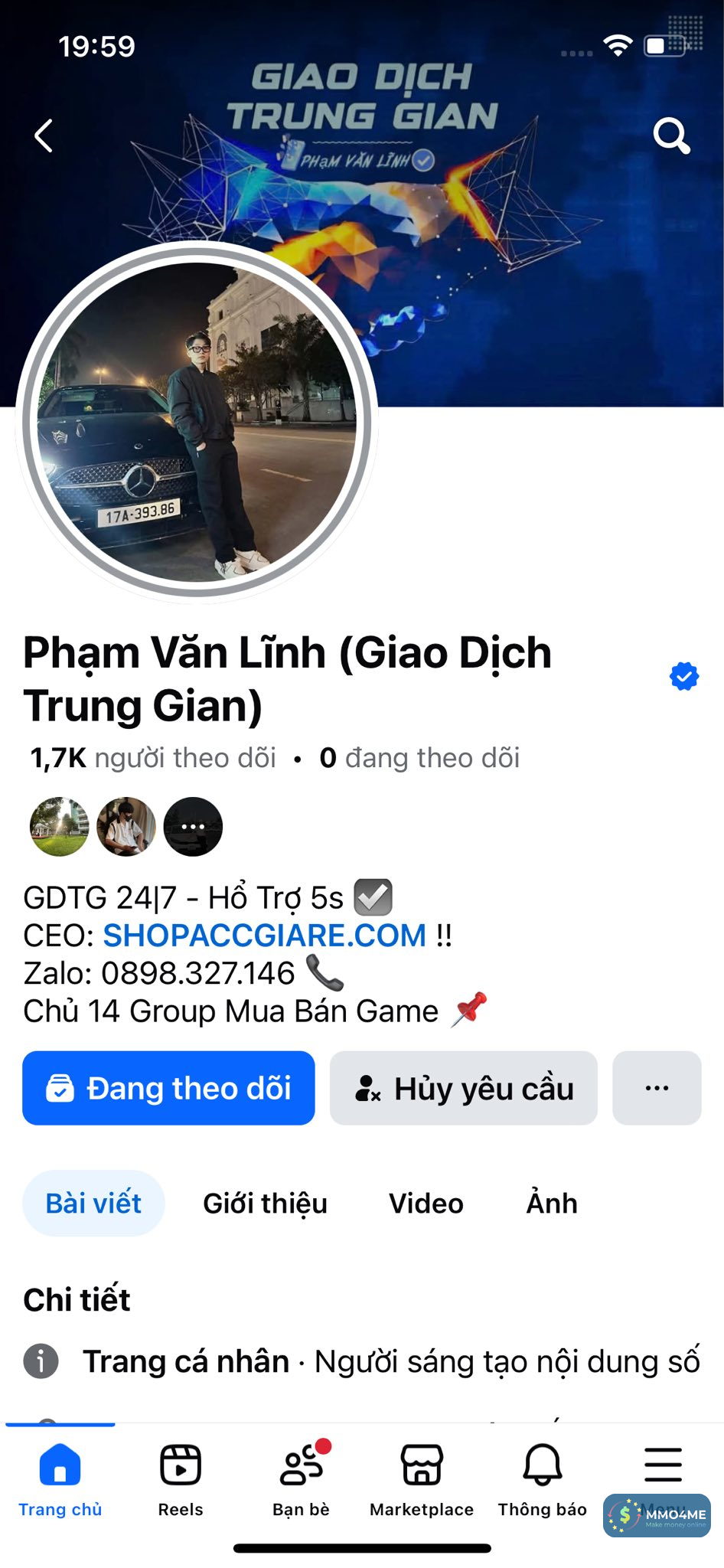Check the Thông báo notifications tab

tap(542, 1479)
